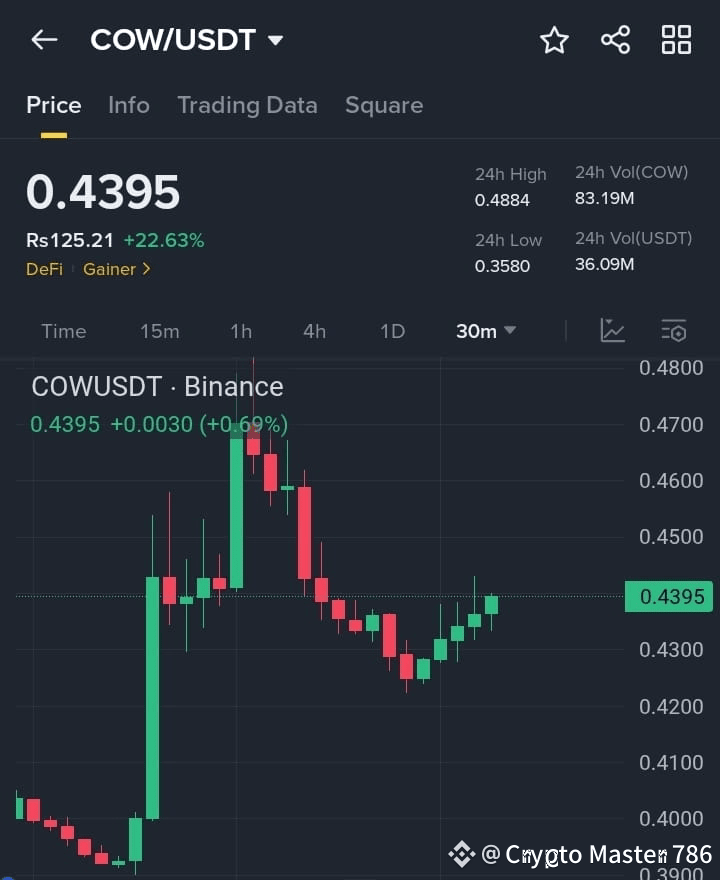Open the share options with share icon

tap(615, 40)
